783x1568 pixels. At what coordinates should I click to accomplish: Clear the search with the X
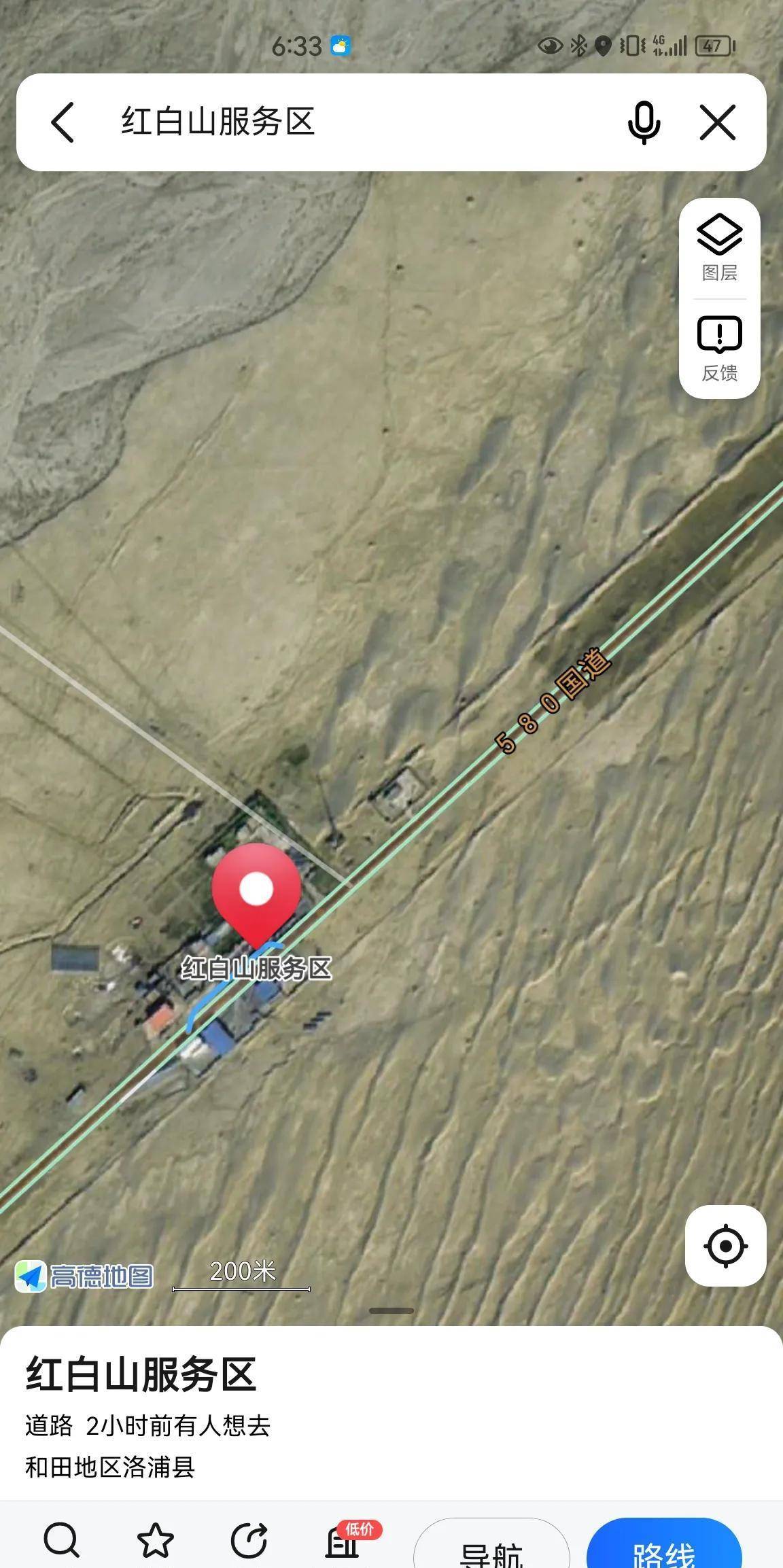pos(718,122)
